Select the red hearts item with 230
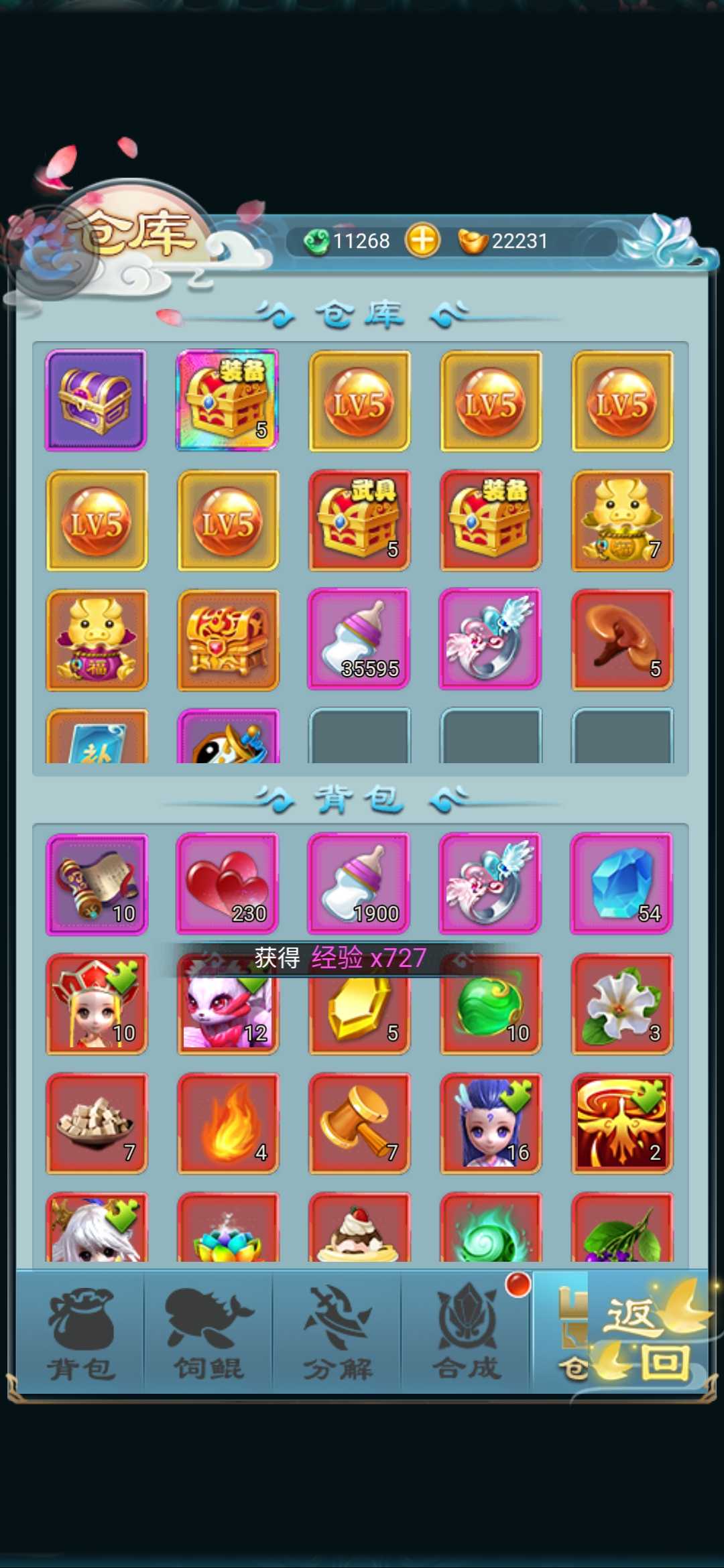Image resolution: width=724 pixels, height=1568 pixels. point(227,884)
